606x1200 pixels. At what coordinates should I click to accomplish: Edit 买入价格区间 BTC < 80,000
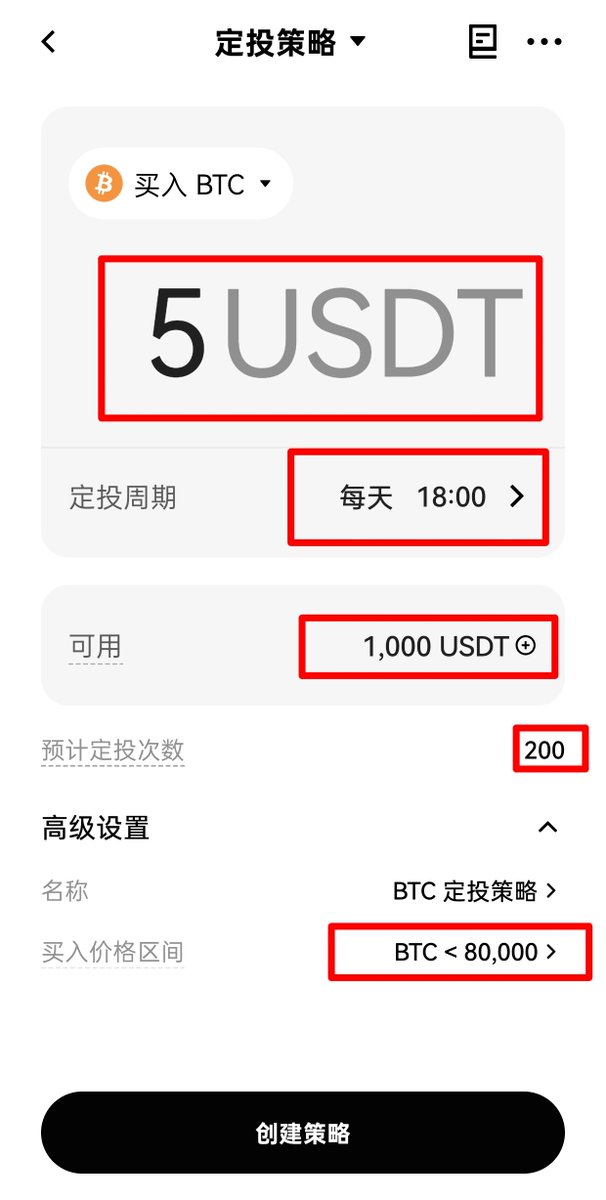(461, 952)
